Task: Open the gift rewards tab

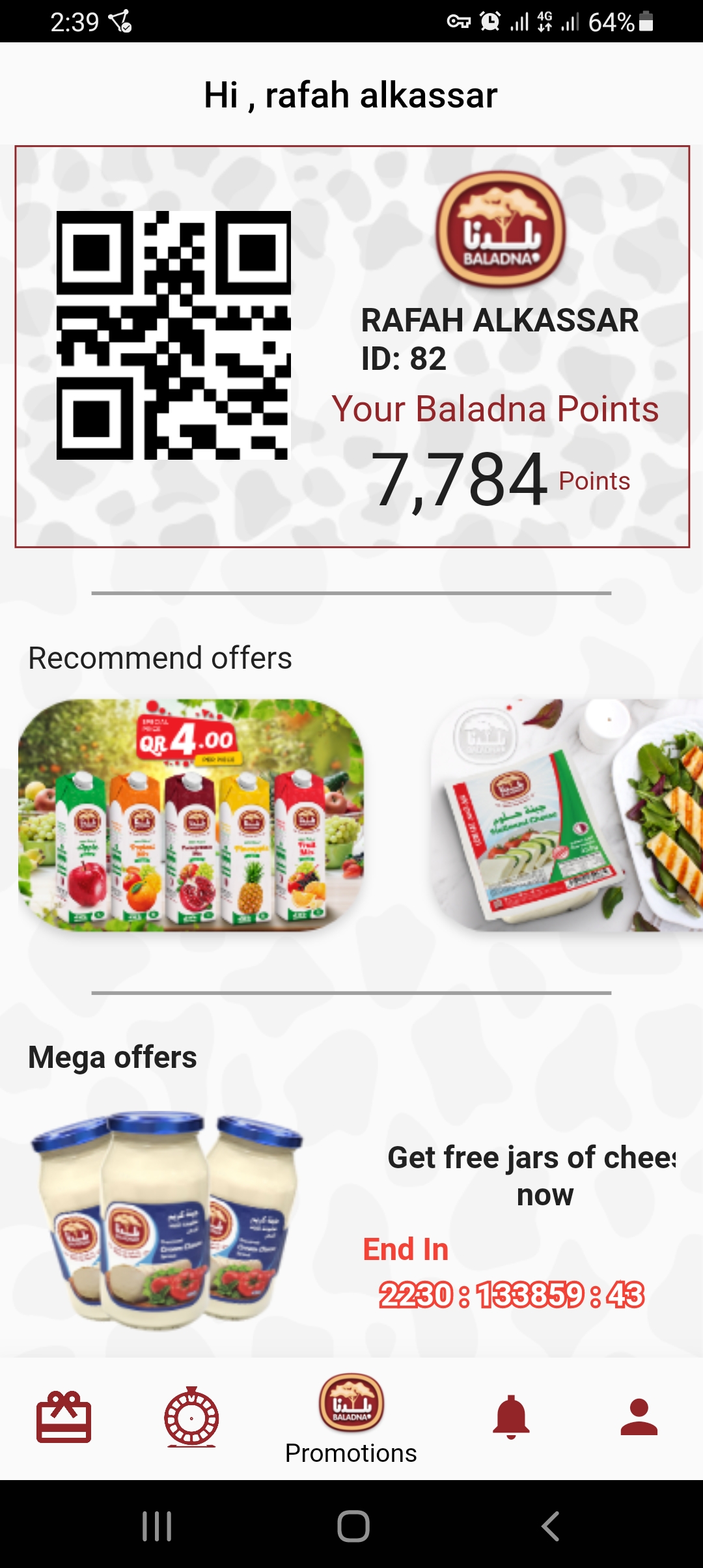Action: click(64, 1417)
